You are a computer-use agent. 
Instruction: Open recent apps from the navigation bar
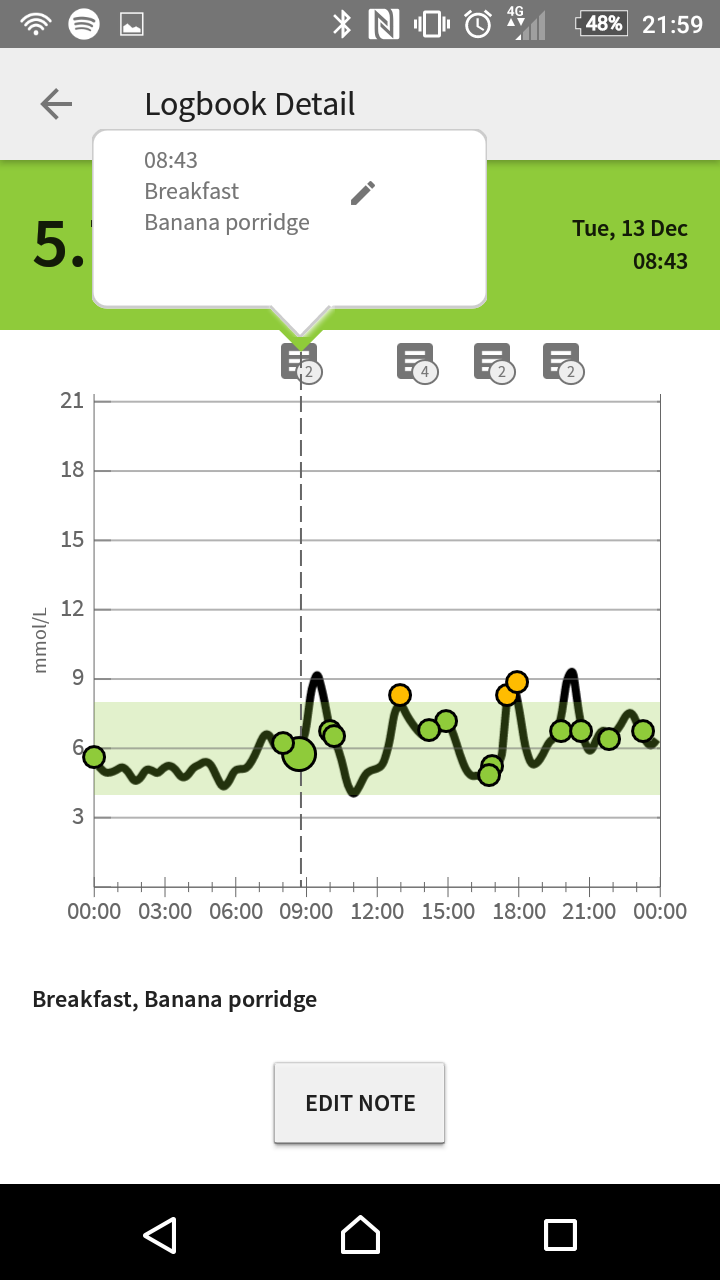coord(560,1234)
